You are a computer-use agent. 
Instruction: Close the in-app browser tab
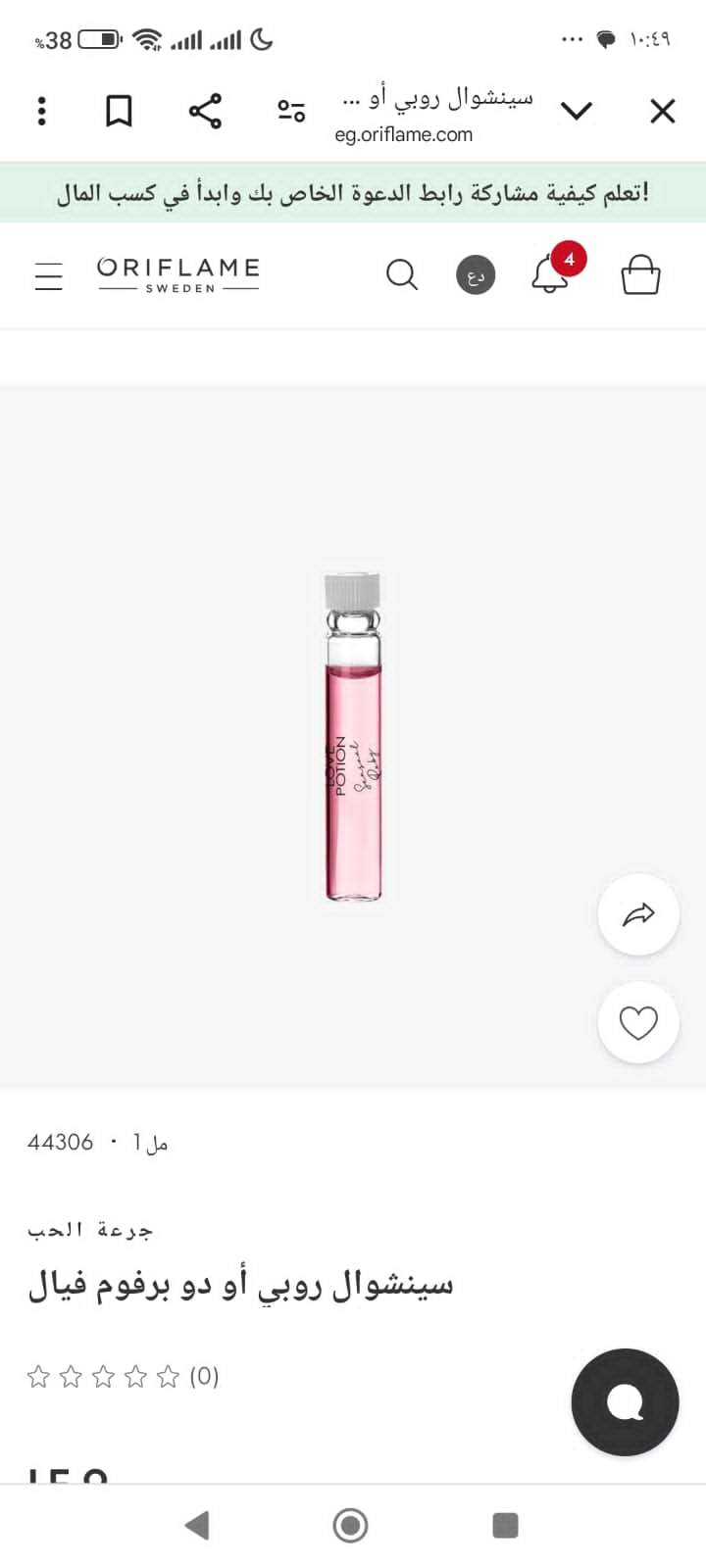(663, 111)
